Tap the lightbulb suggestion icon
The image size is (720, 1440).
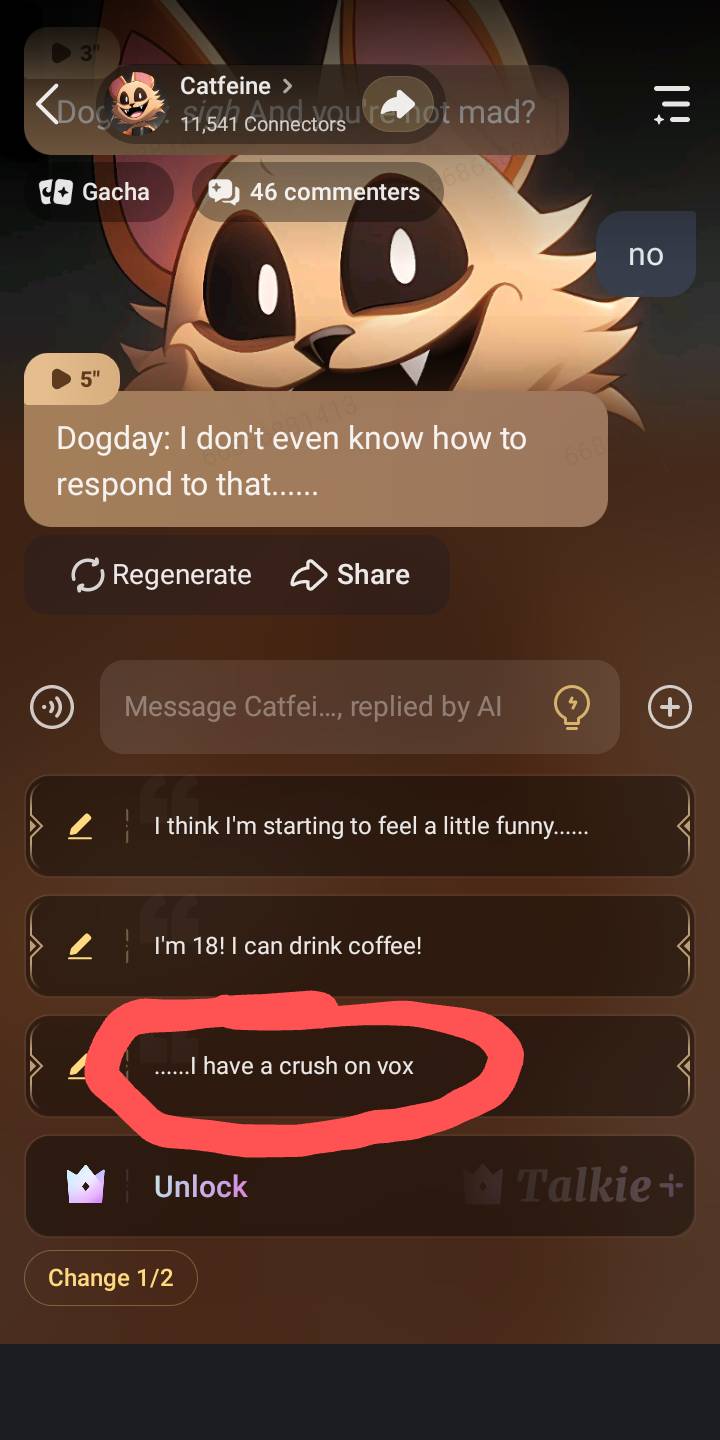(x=571, y=707)
